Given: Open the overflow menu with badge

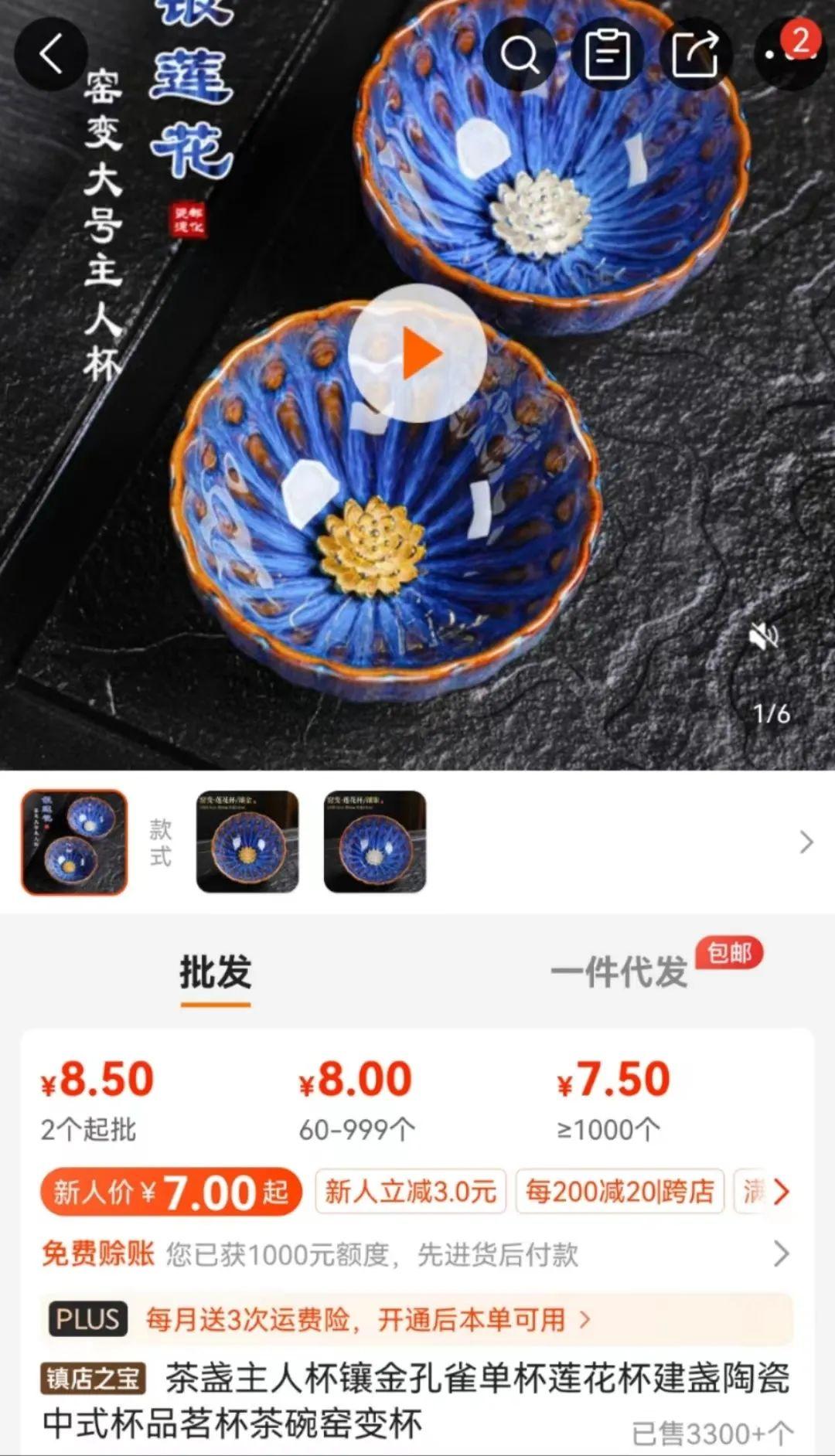Looking at the screenshot, I should coord(789,53).
